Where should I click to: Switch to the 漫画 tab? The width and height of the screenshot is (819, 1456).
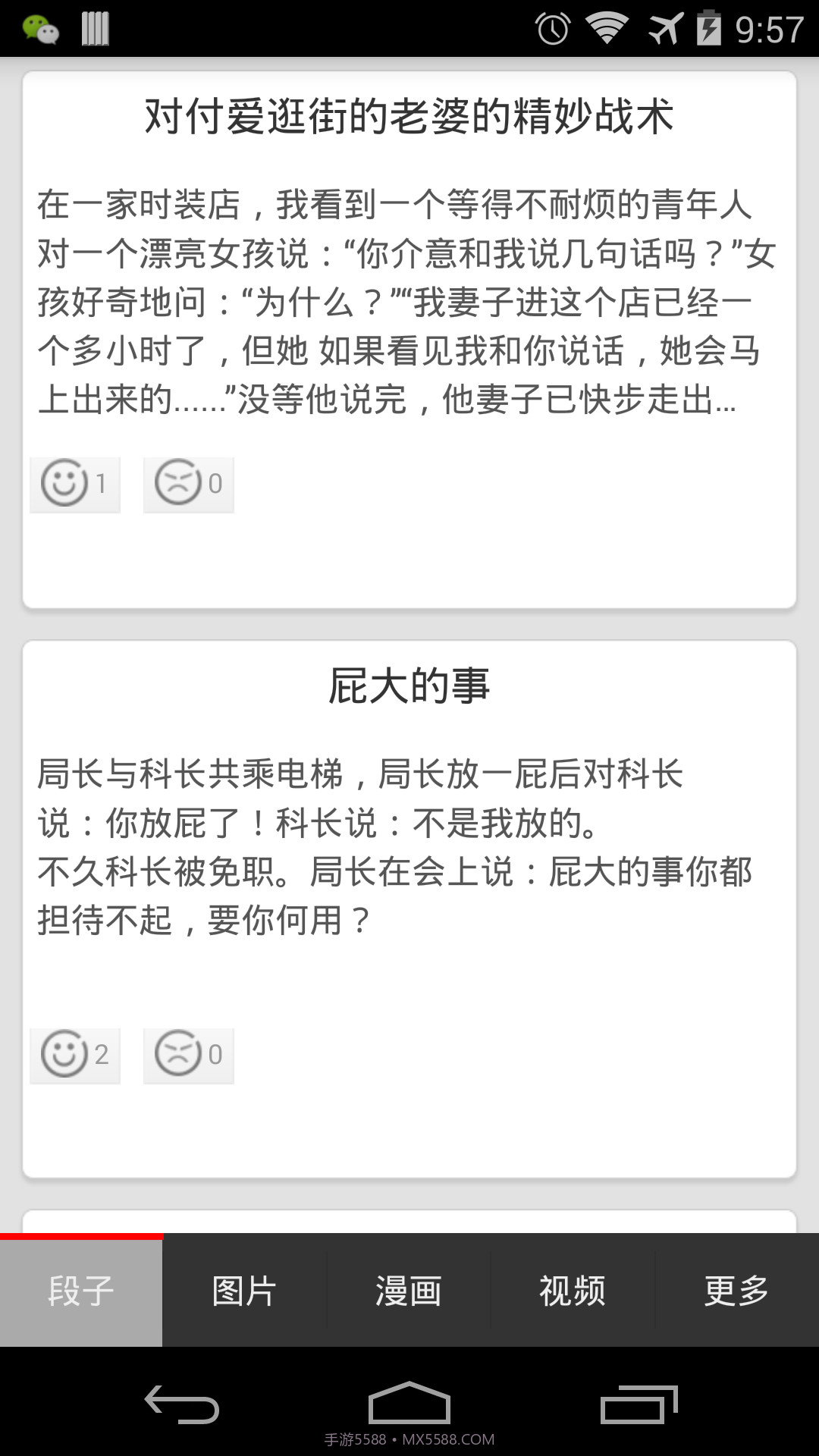click(x=409, y=1291)
